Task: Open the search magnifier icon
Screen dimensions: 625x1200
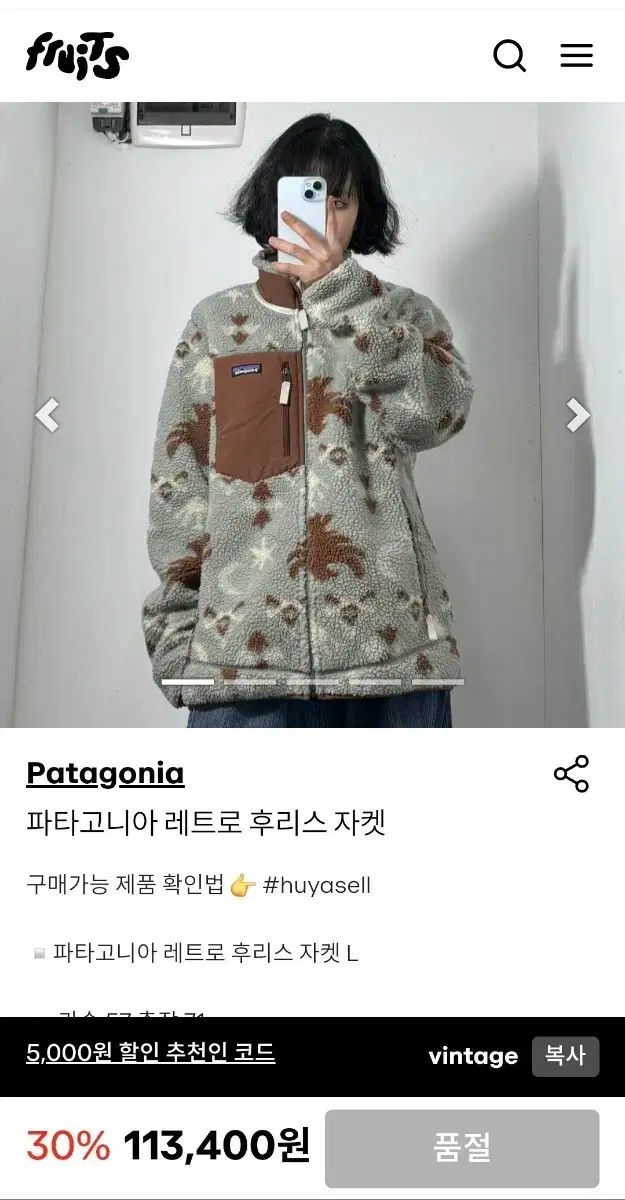Action: point(509,56)
